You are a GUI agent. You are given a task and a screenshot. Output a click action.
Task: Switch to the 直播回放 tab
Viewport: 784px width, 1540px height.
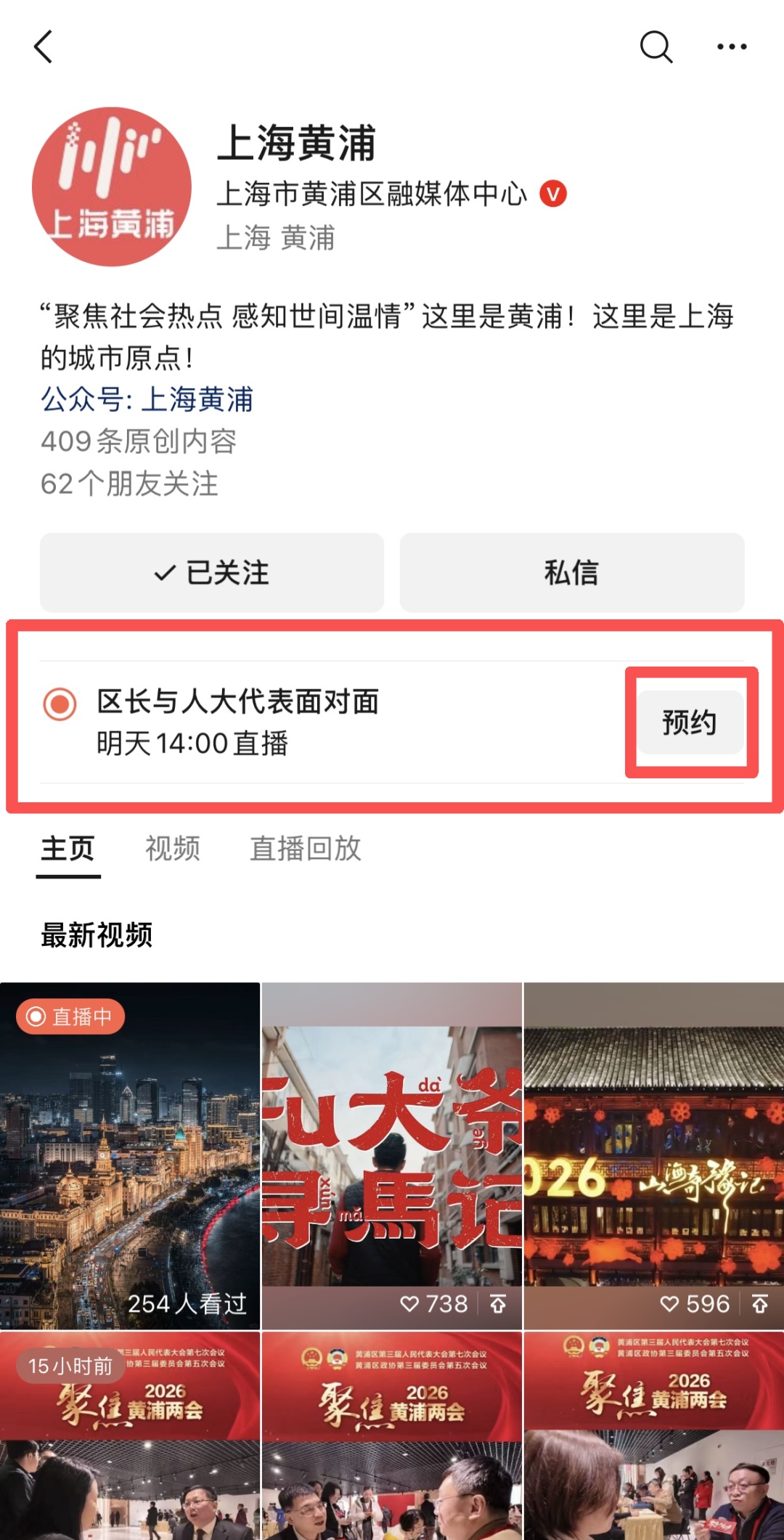point(306,848)
